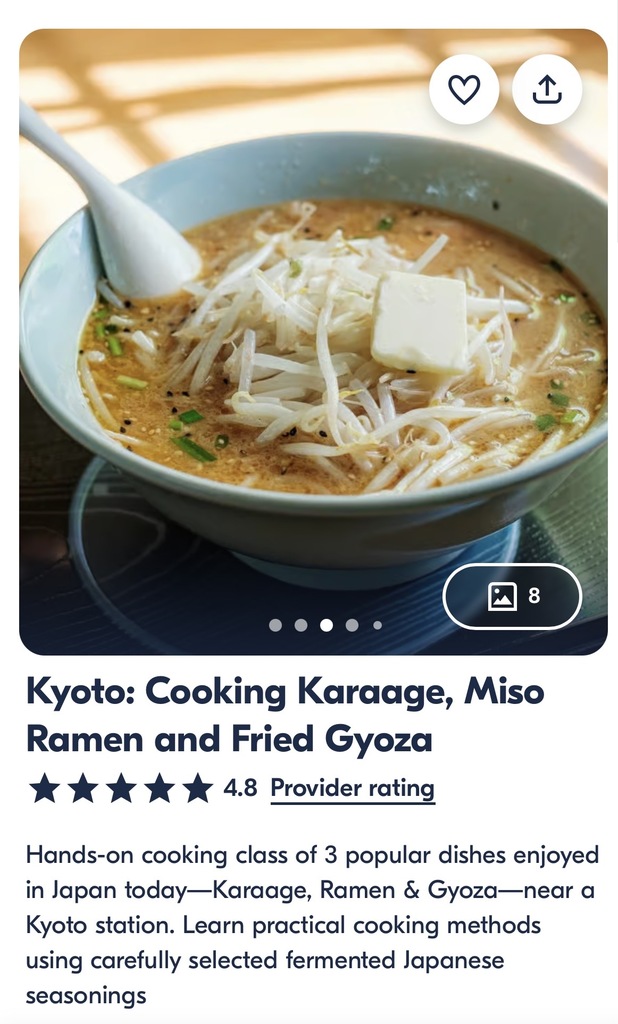
Task: Open the photo gallery showing 8 images
Action: pyautogui.click(x=512, y=596)
